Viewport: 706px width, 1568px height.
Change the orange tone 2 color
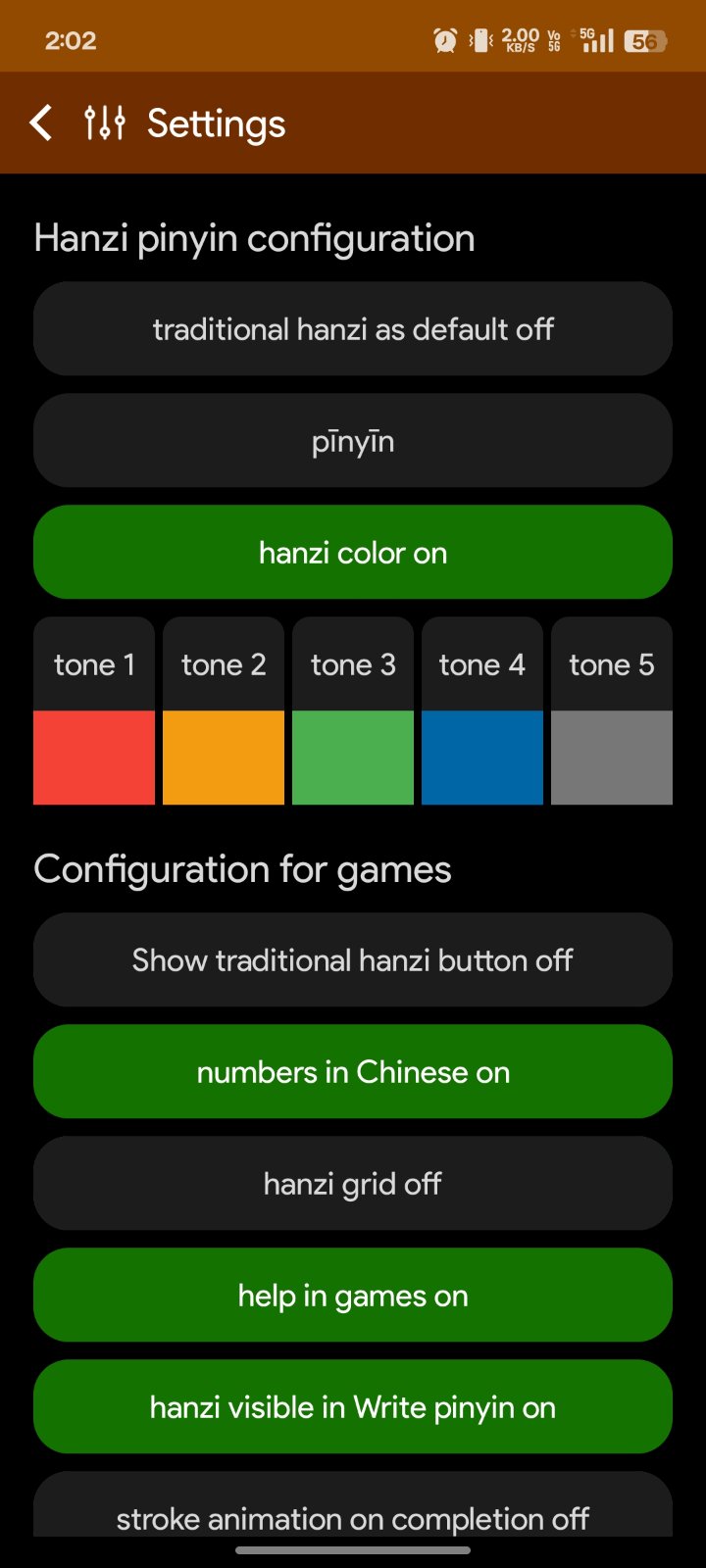(224, 757)
